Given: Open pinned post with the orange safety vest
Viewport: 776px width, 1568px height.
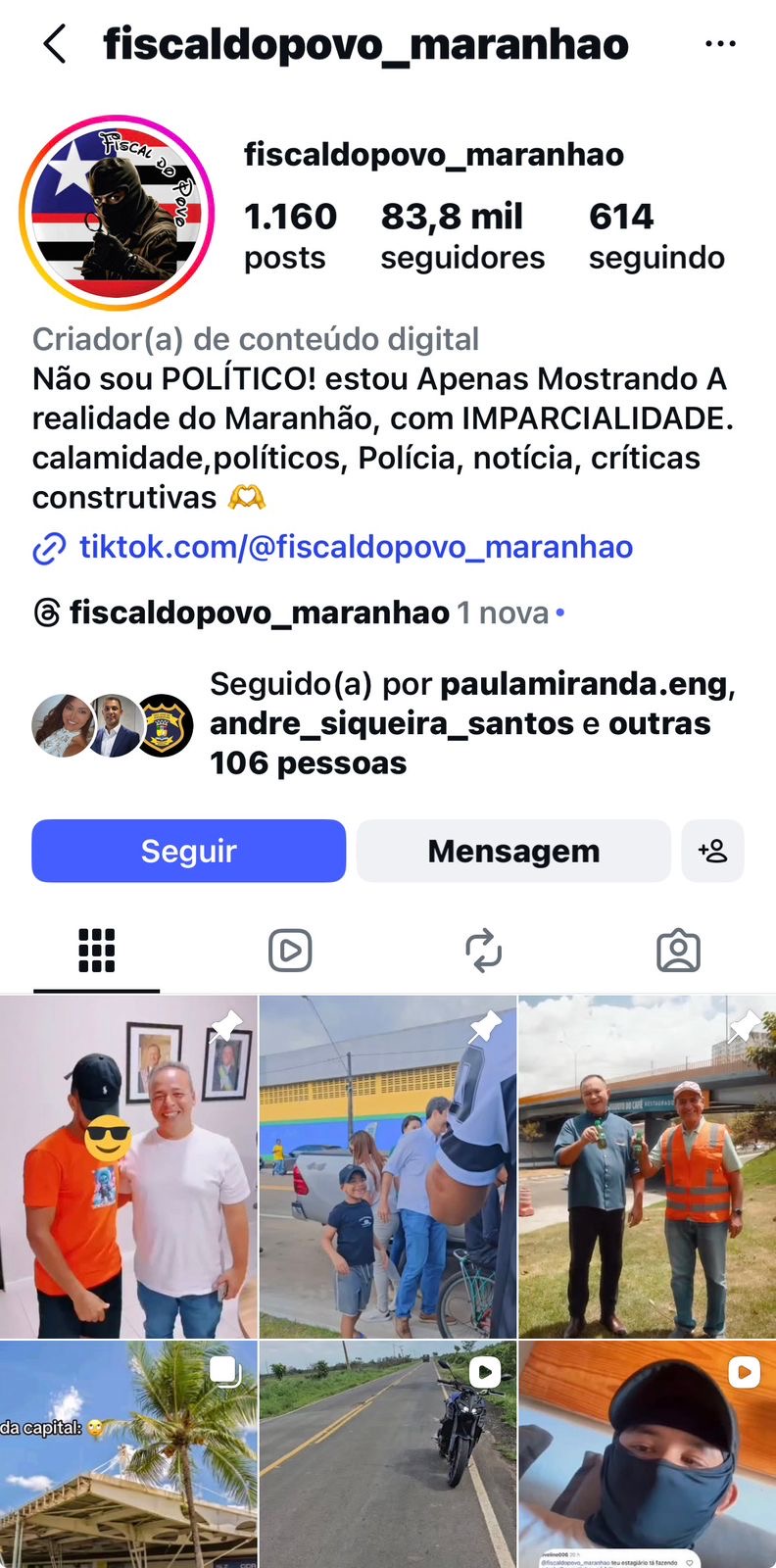Looking at the screenshot, I should pos(647,1166).
